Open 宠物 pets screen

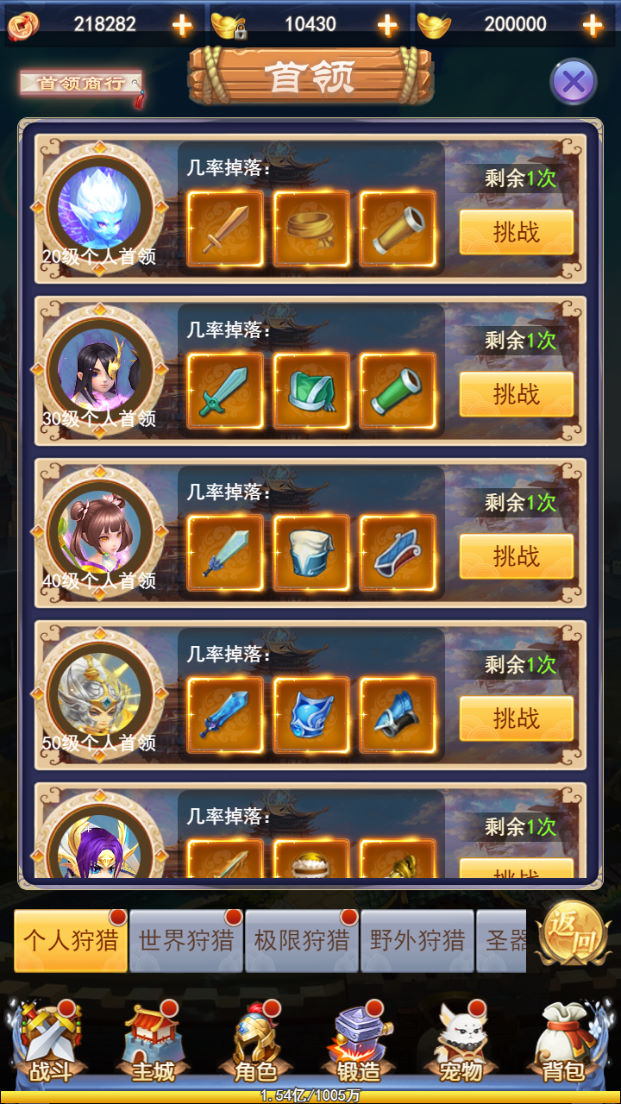click(x=460, y=1040)
